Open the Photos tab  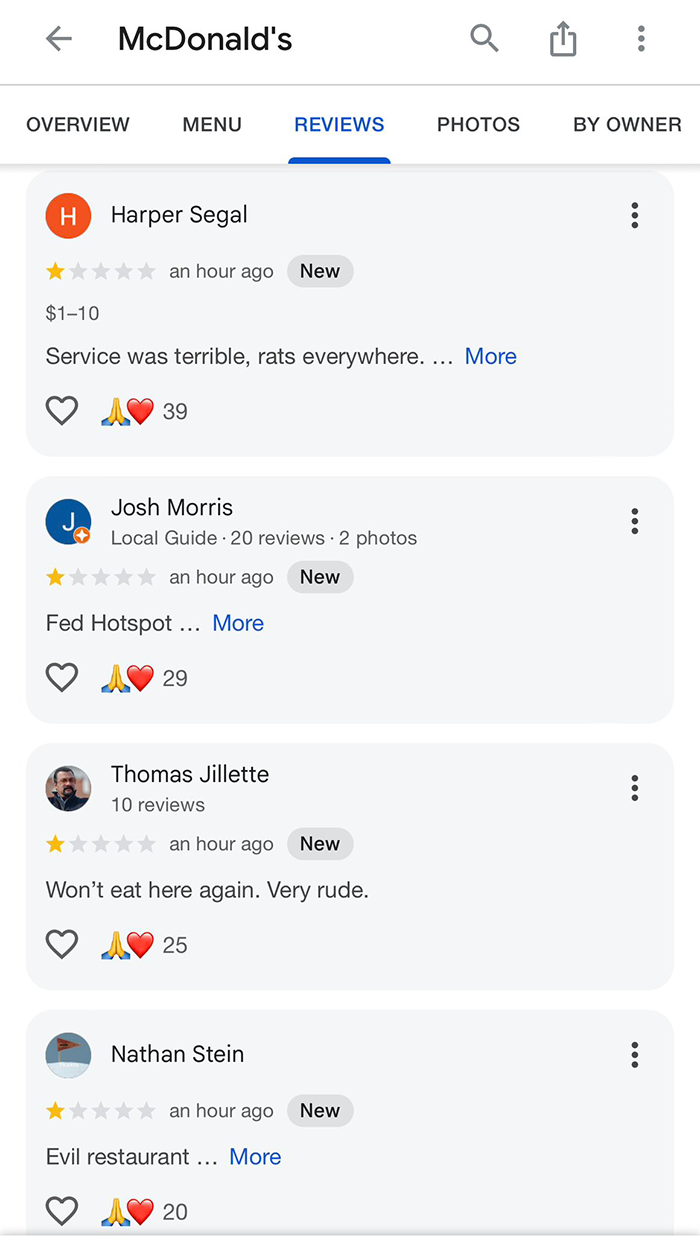(x=478, y=125)
